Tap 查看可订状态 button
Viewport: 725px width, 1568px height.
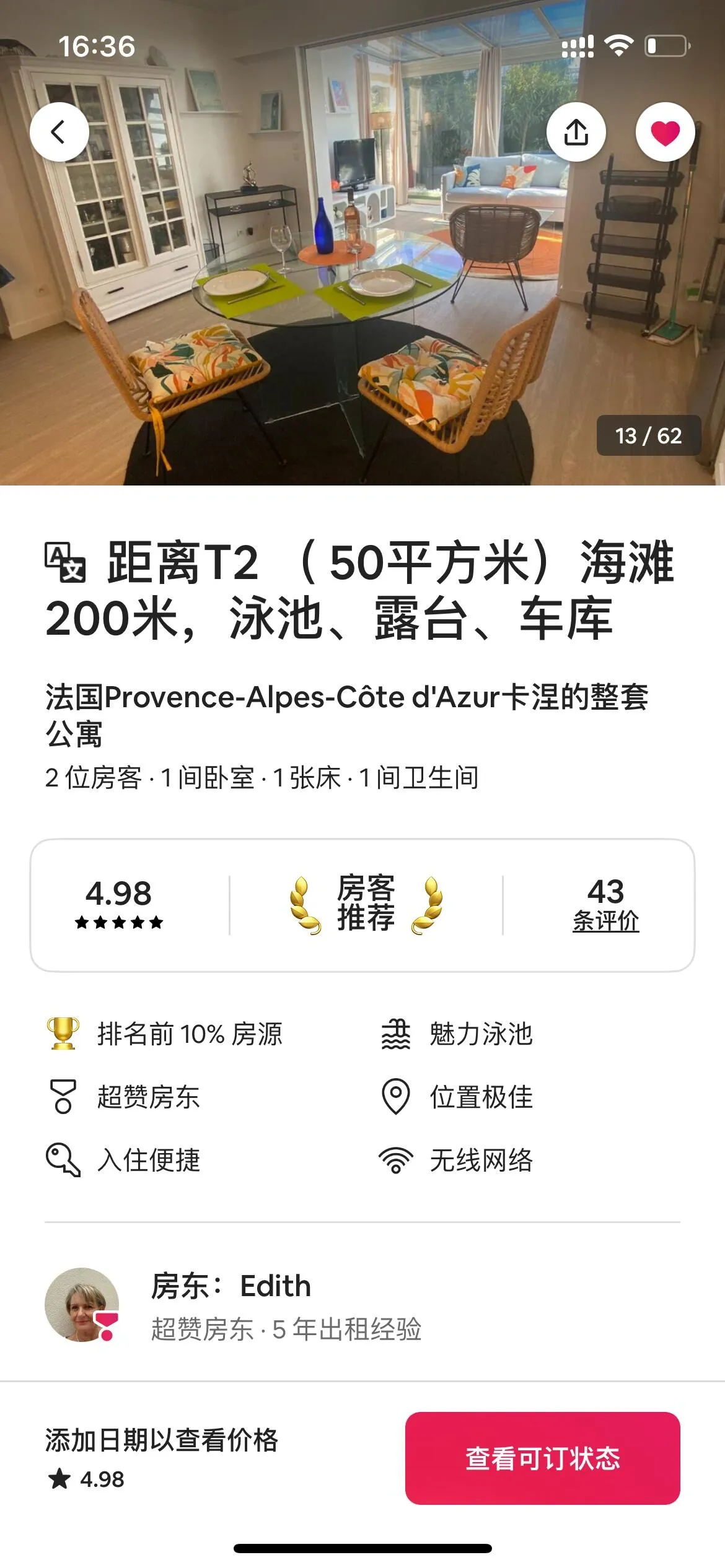click(x=542, y=1458)
